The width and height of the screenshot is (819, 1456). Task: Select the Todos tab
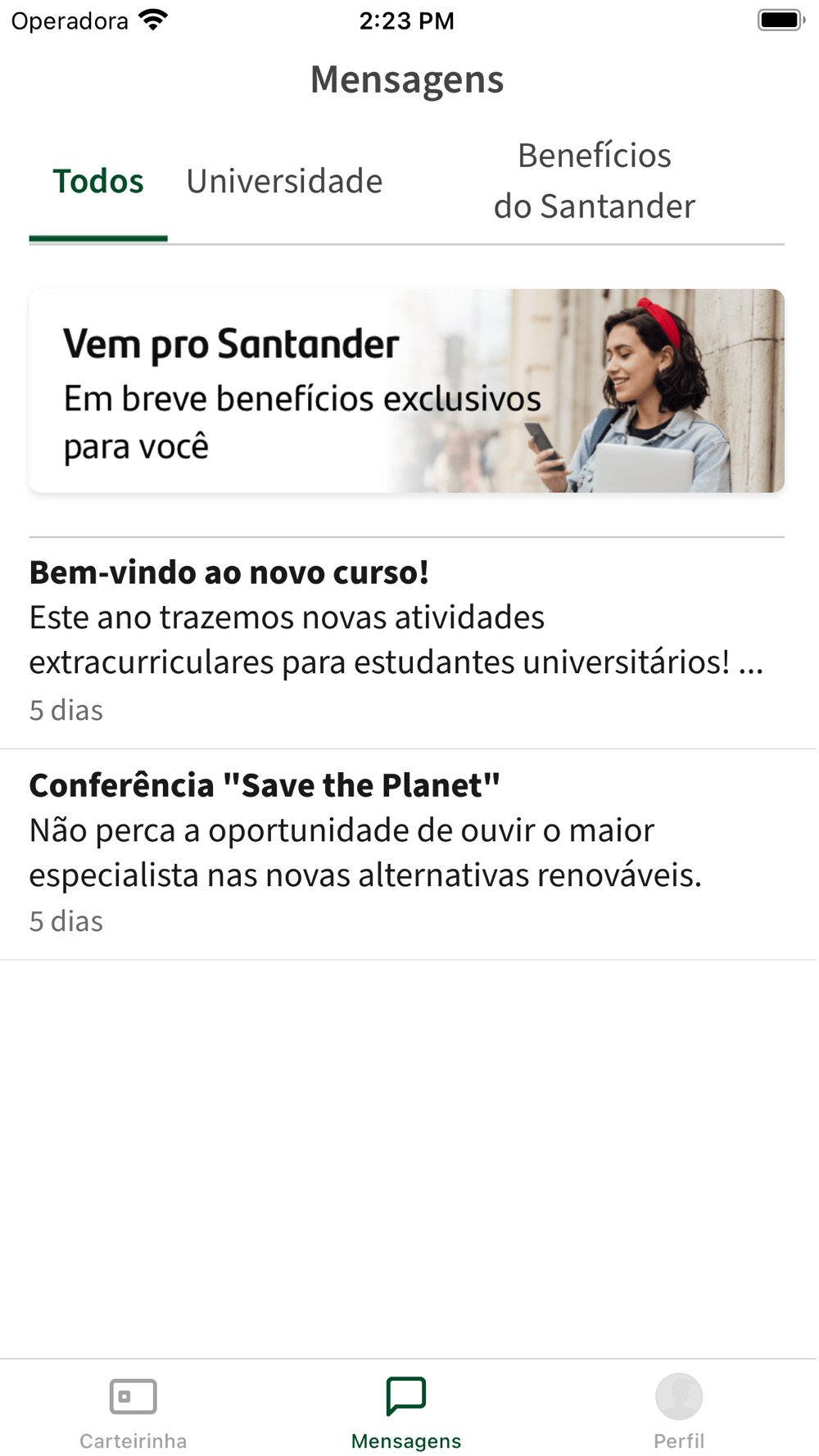click(x=98, y=181)
